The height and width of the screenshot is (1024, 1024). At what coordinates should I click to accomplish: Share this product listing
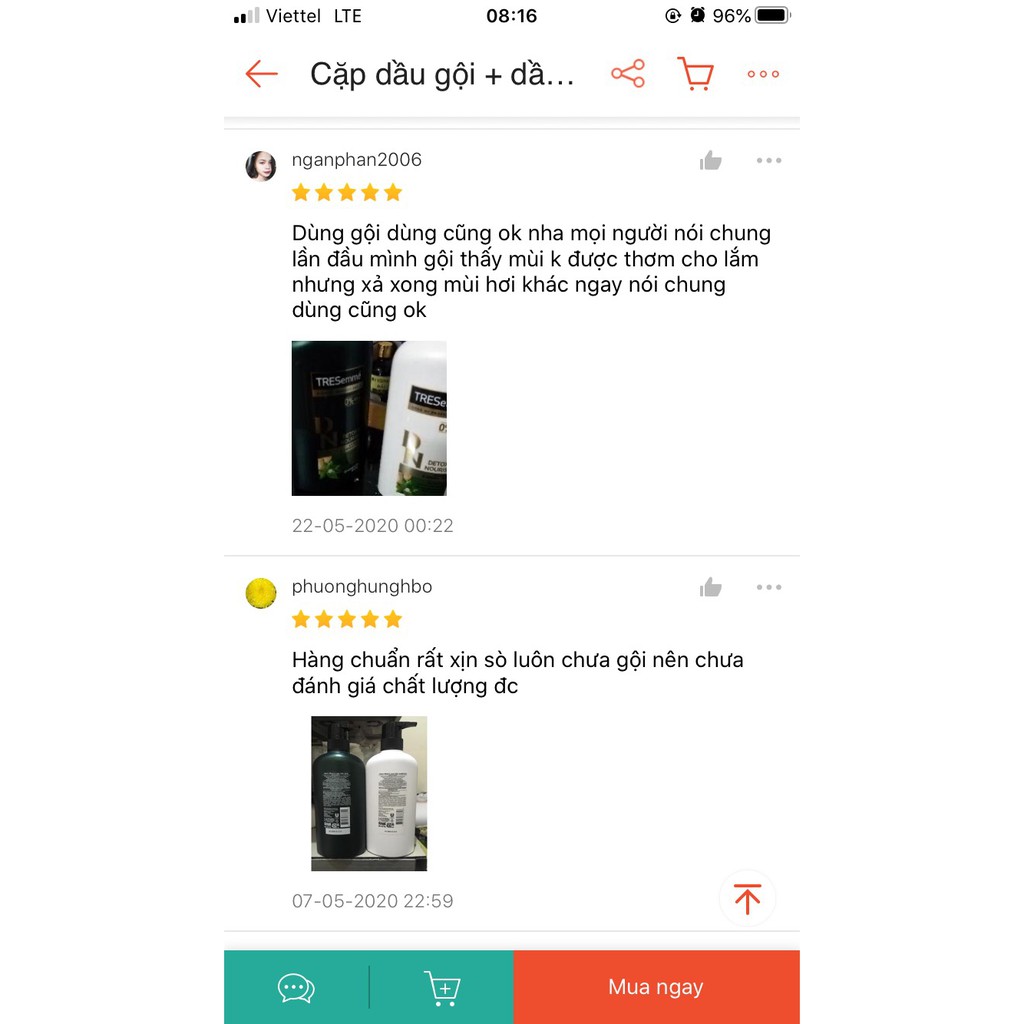(628, 74)
